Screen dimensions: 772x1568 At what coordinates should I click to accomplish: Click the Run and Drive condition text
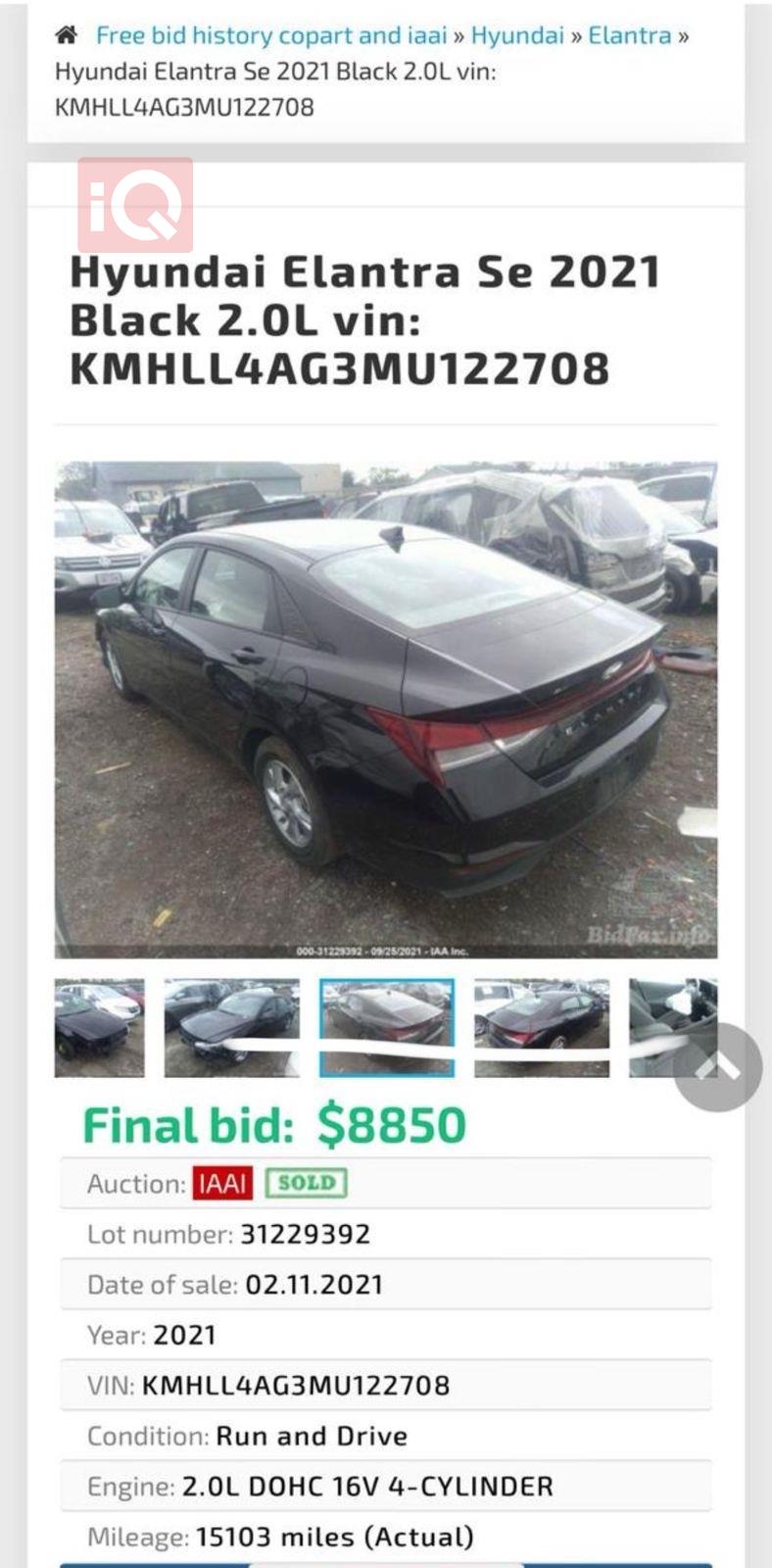[312, 1436]
